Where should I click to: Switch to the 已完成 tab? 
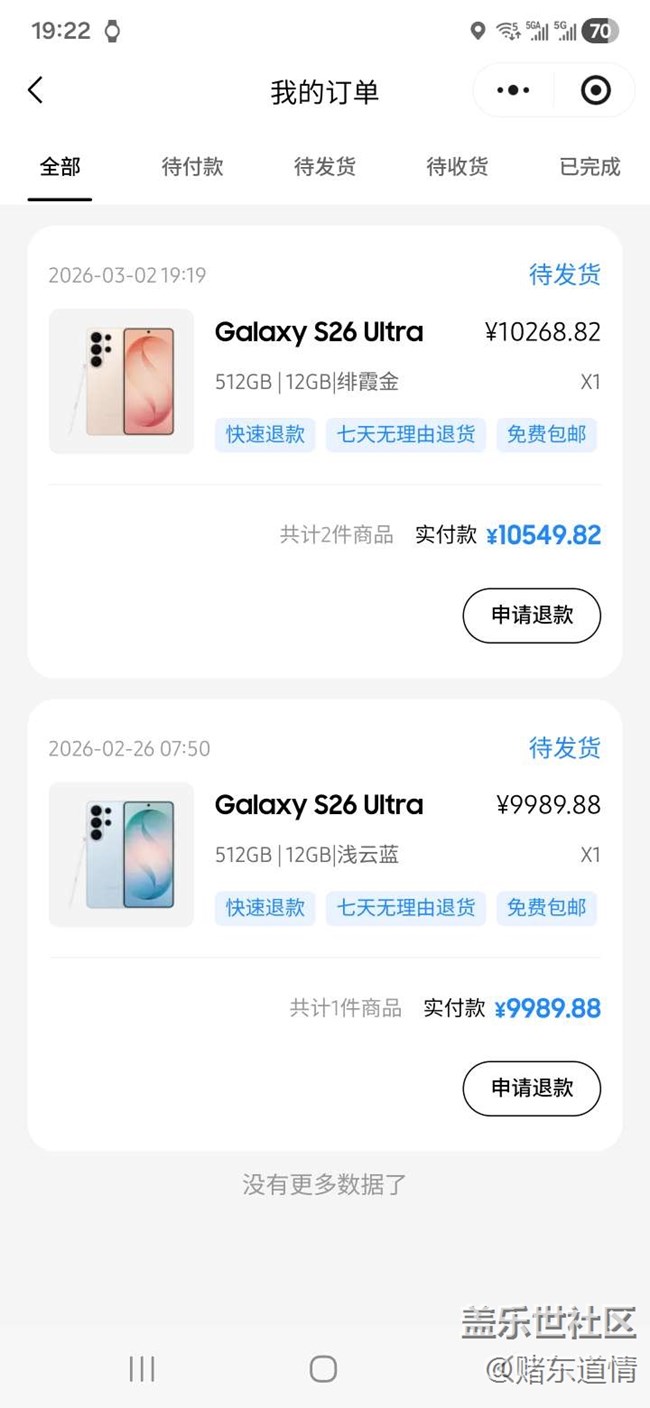[589, 167]
